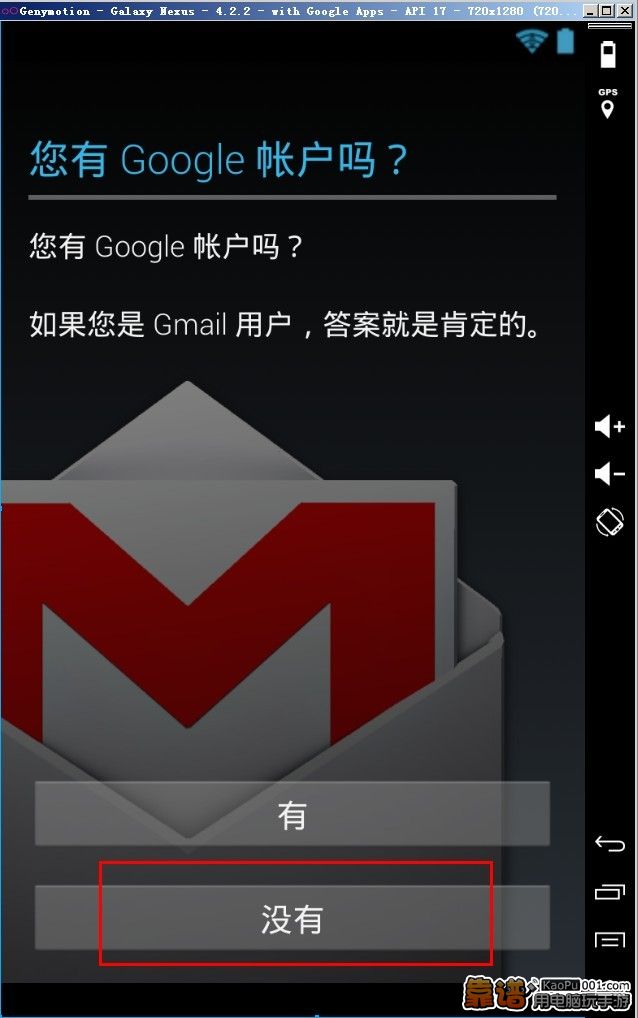Open the recent apps button
The height and width of the screenshot is (1018, 638).
pos(609,891)
